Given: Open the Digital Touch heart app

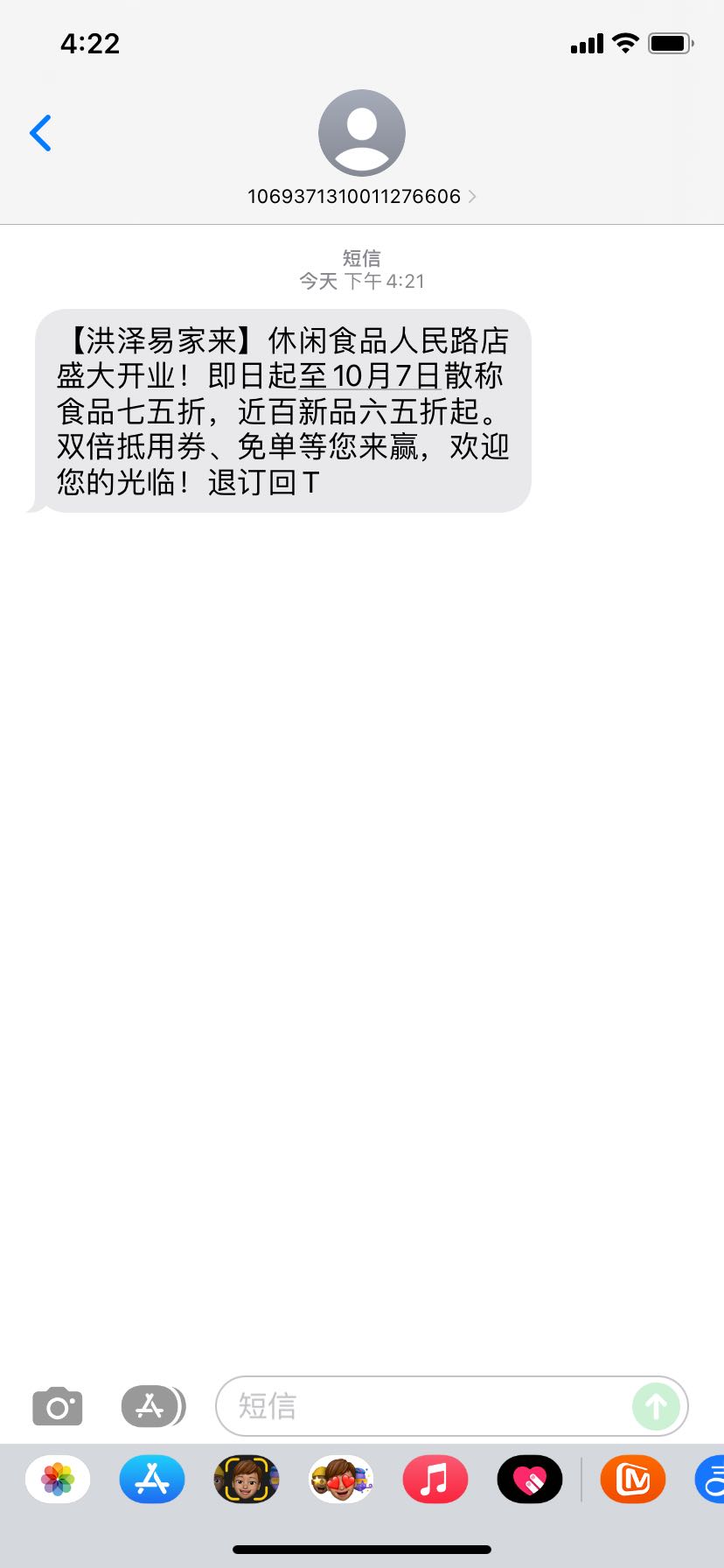Looking at the screenshot, I should point(530,1480).
